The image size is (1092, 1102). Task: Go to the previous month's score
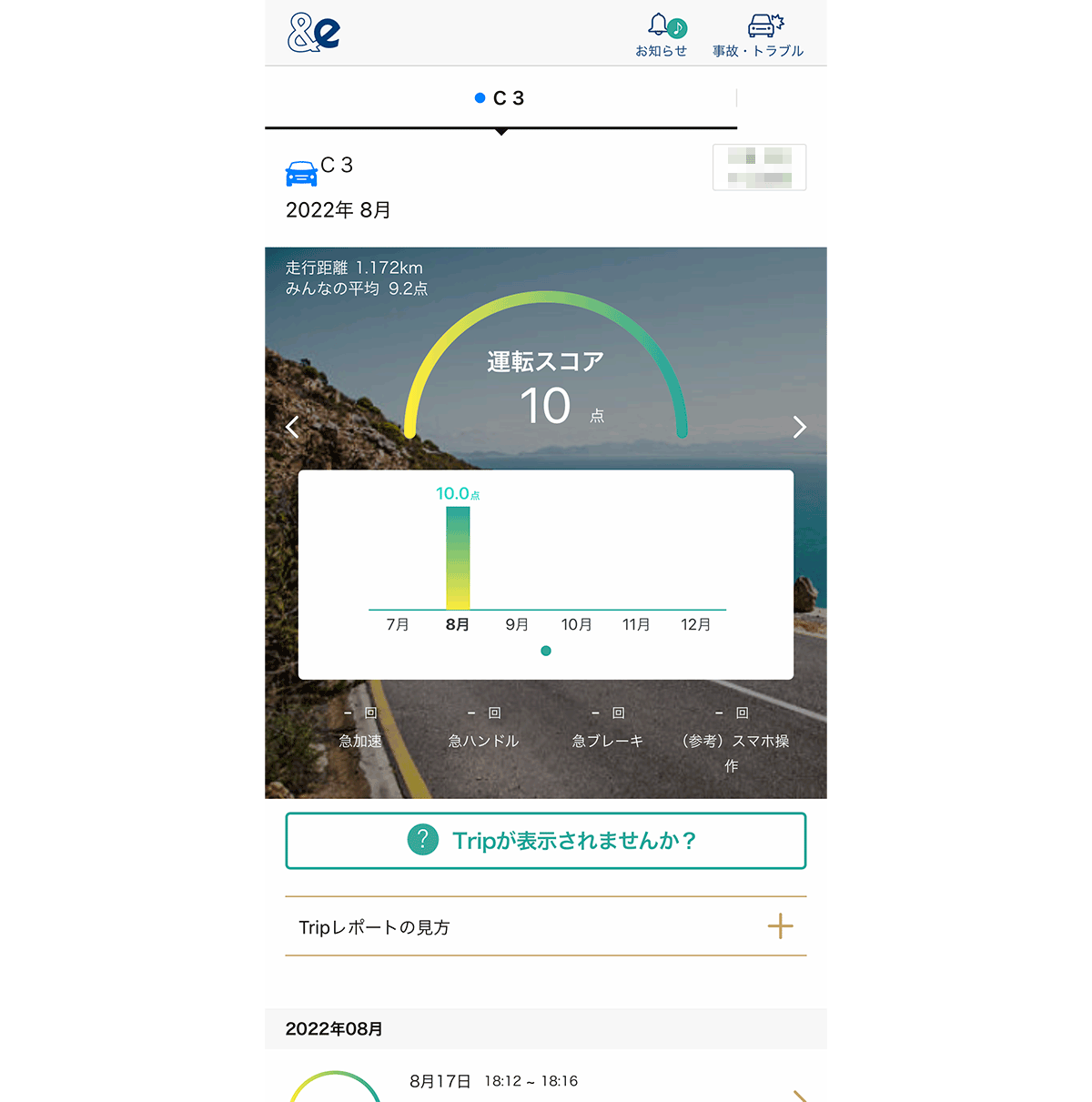point(292,427)
